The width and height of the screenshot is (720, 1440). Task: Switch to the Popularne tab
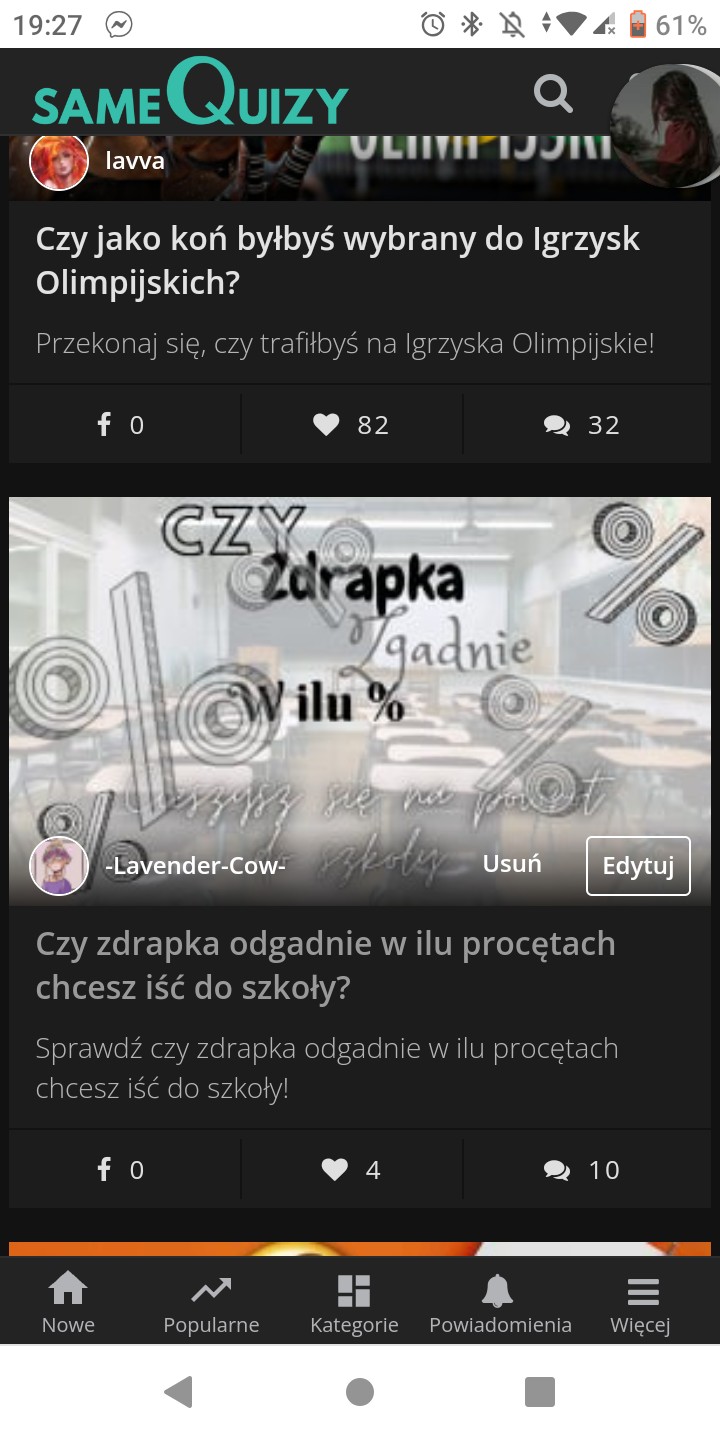211,1303
